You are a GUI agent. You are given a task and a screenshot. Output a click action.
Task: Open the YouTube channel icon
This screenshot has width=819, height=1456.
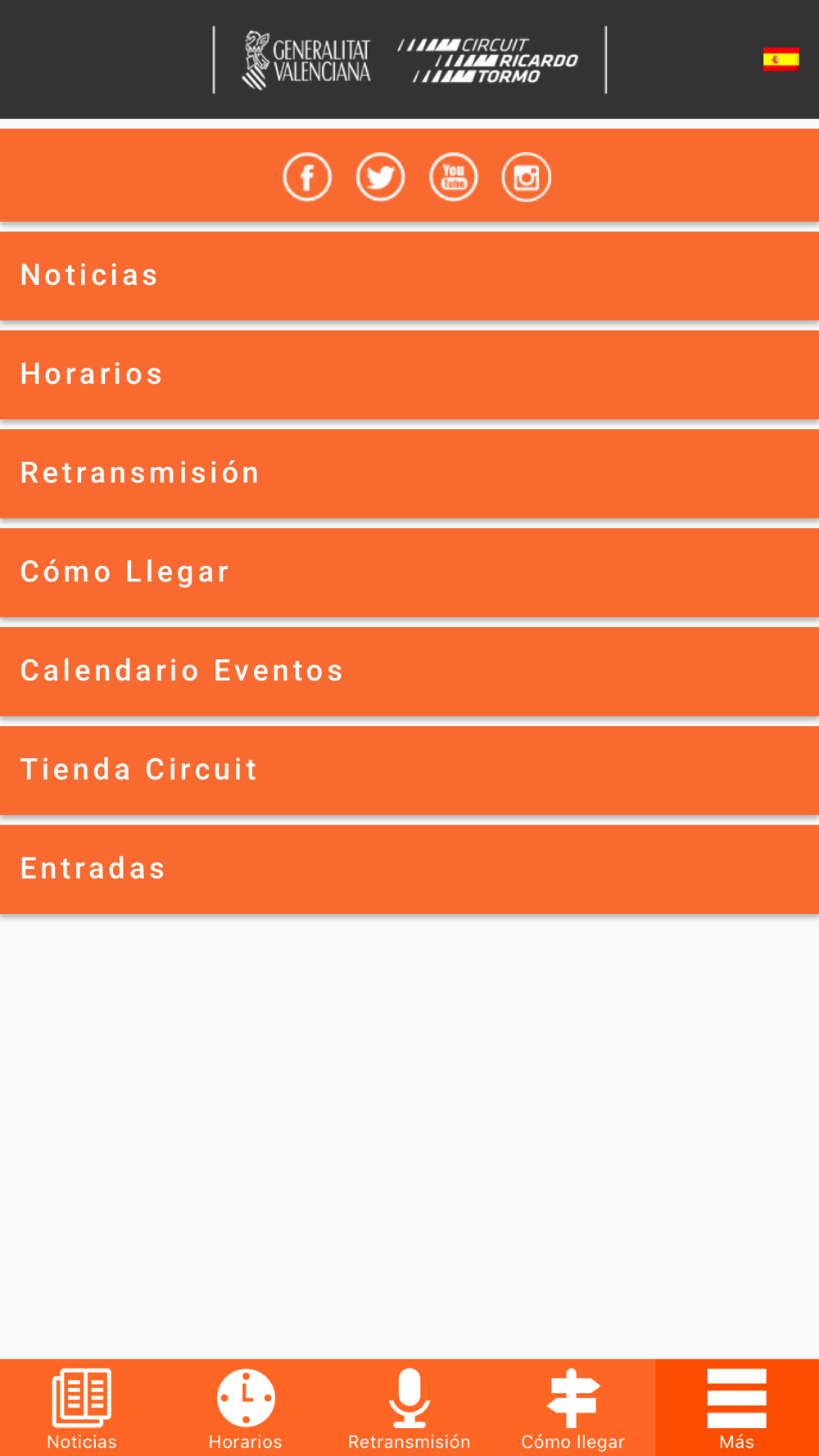pos(453,177)
